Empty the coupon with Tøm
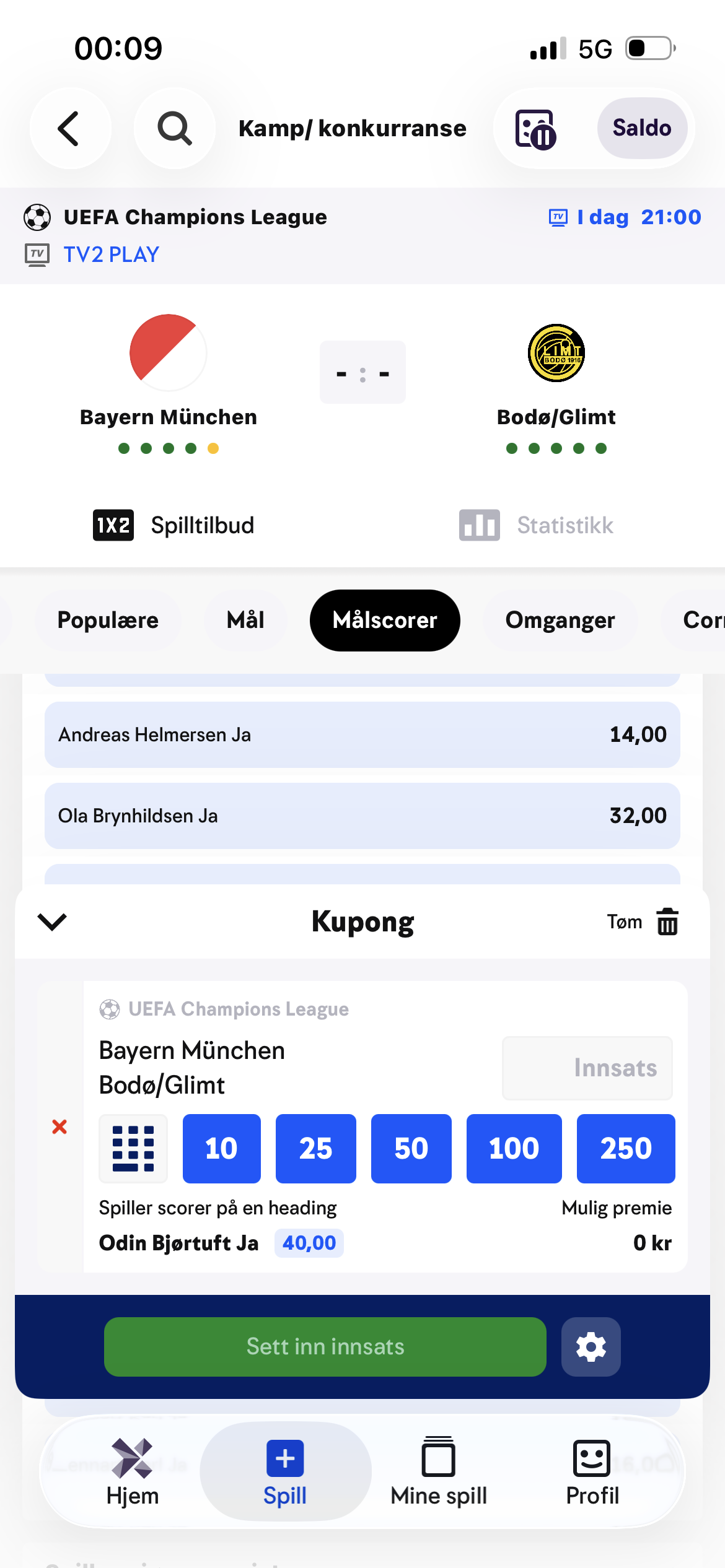The height and width of the screenshot is (1568, 725). pos(643,921)
